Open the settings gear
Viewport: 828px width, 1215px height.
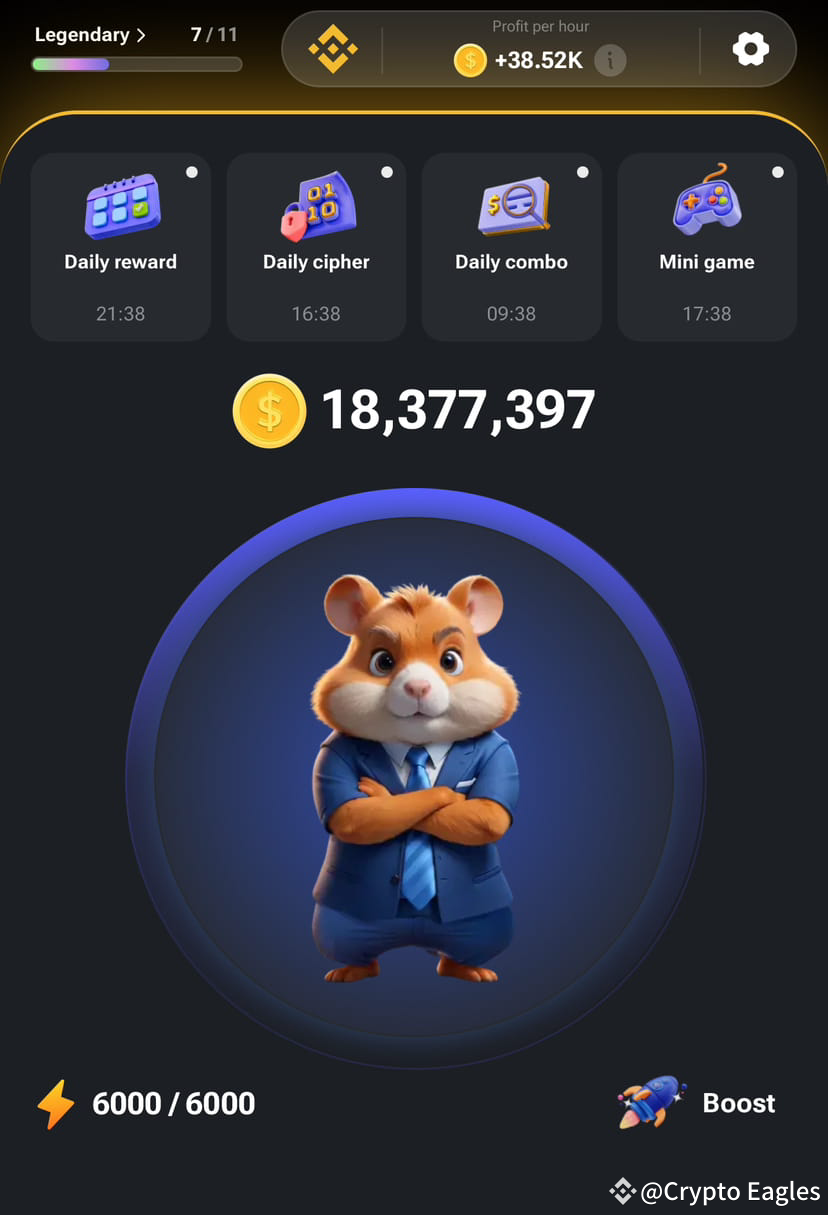coord(751,48)
